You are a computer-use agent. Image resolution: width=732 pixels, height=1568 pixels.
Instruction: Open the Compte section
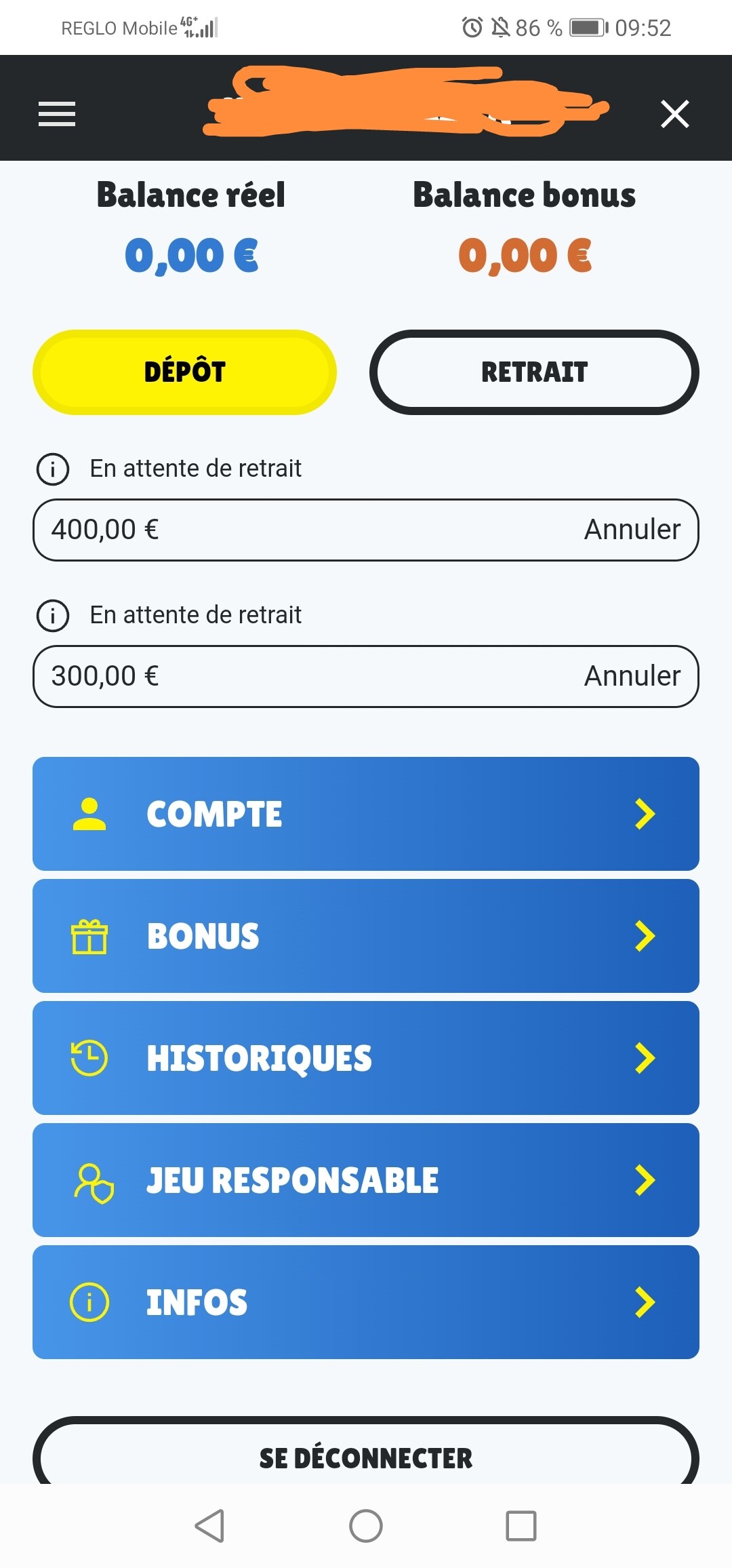click(x=366, y=814)
